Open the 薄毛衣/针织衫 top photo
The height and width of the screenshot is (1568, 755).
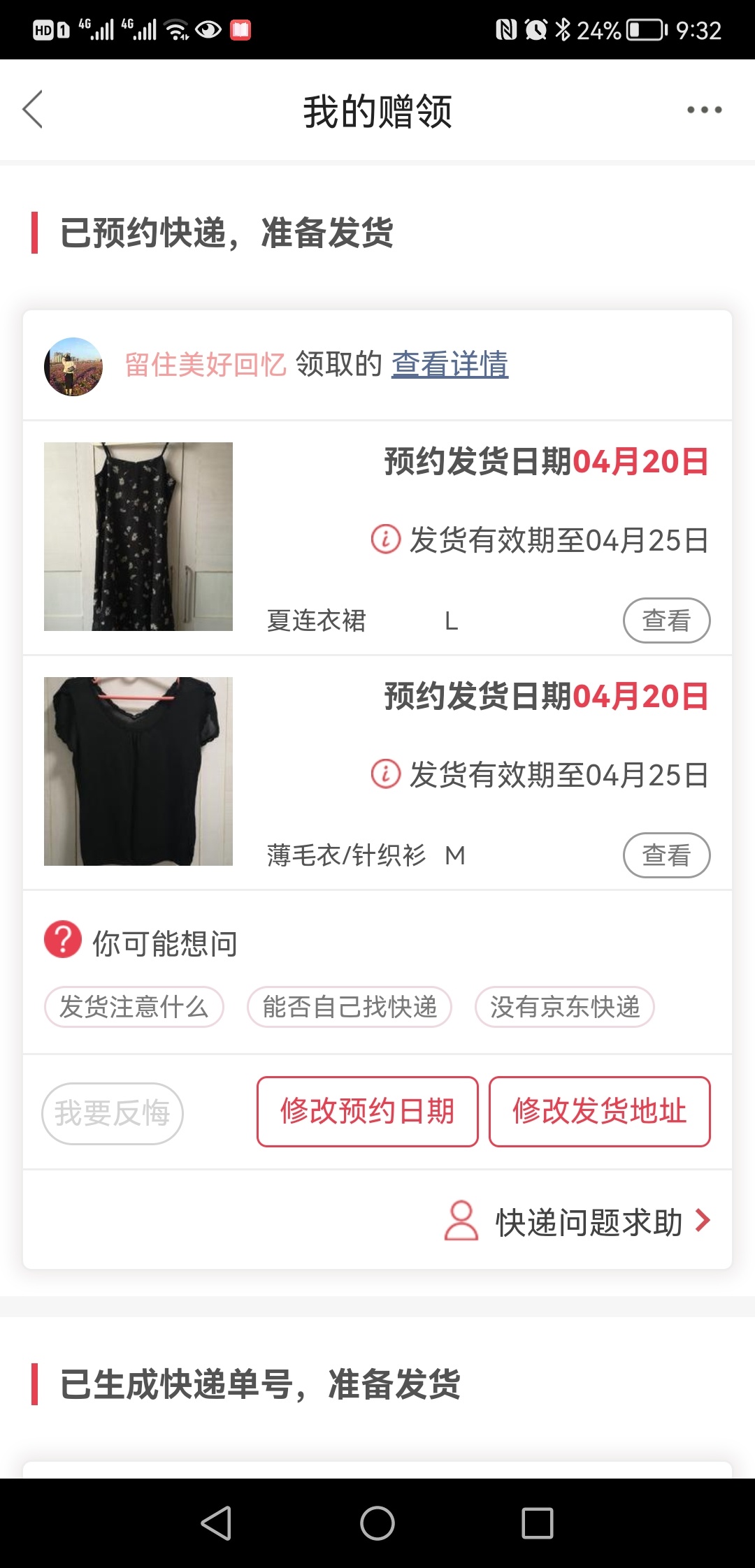138,771
